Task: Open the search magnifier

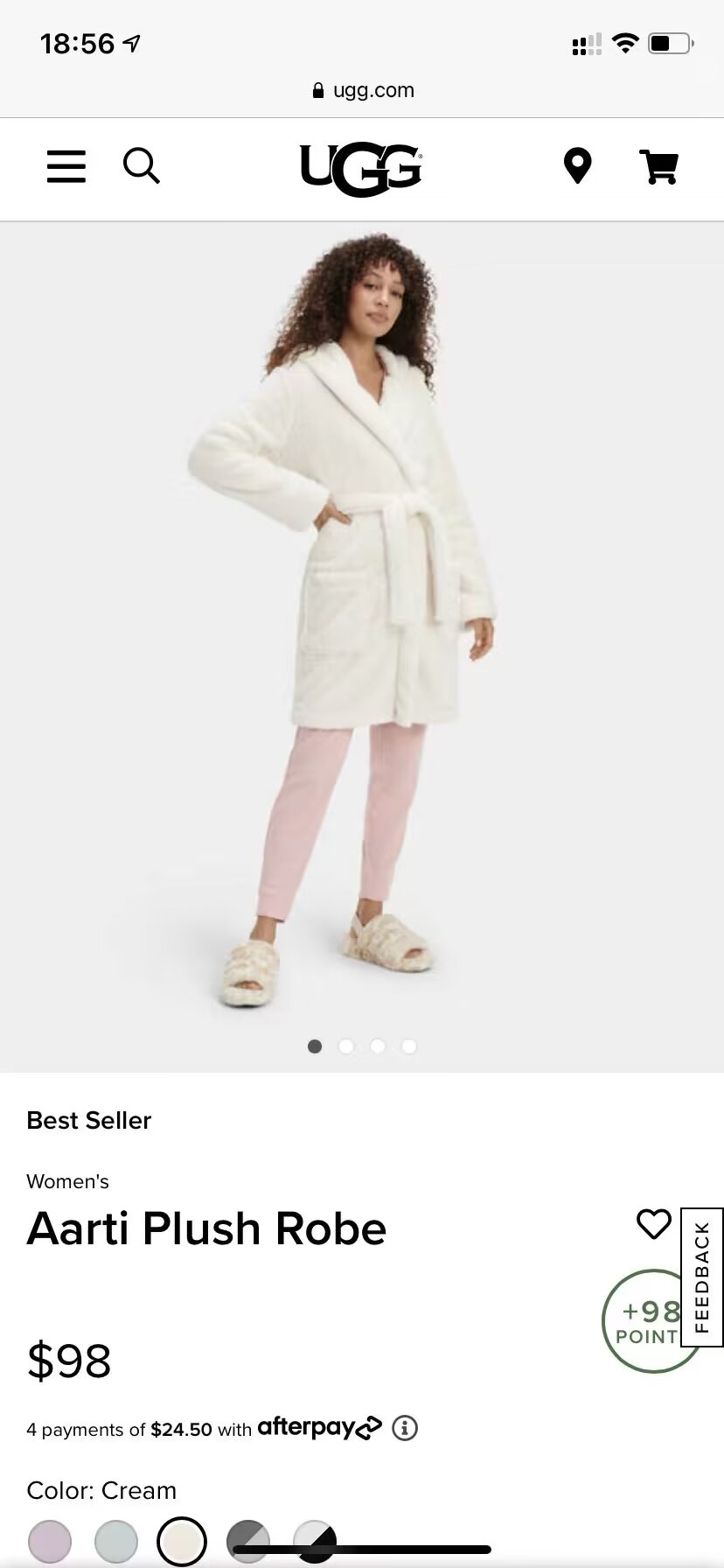Action: point(141,164)
